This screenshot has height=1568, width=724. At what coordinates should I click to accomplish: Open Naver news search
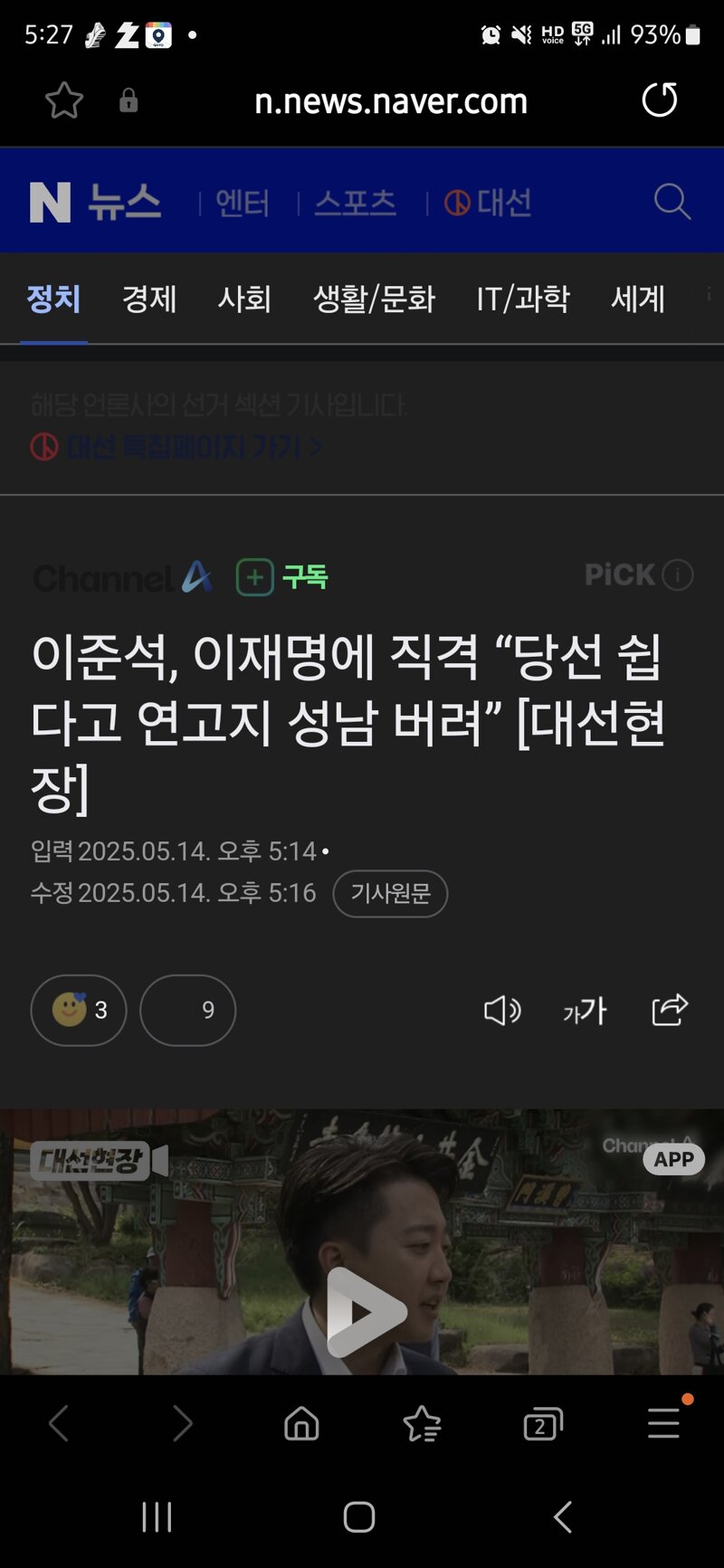point(672,201)
